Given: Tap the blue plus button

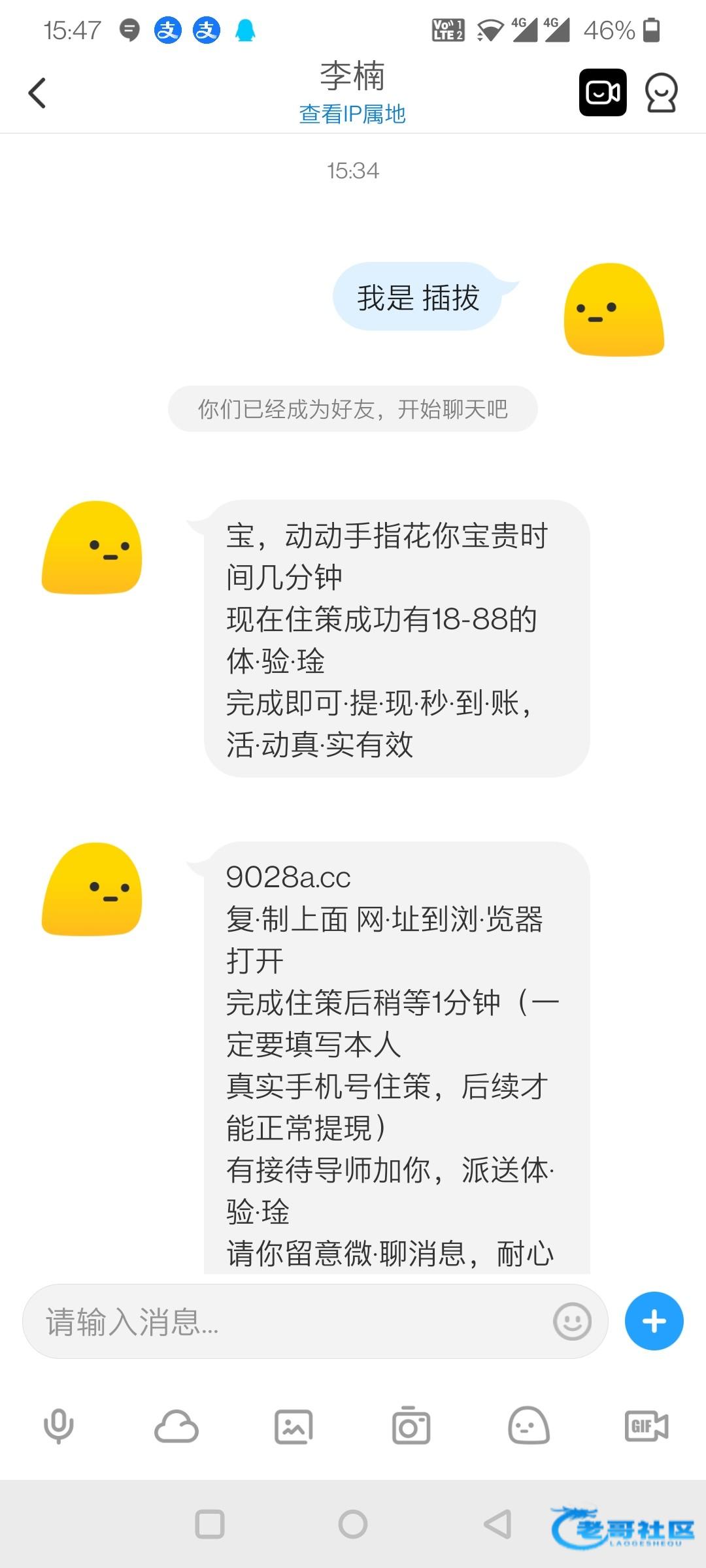Looking at the screenshot, I should pos(654,1321).
